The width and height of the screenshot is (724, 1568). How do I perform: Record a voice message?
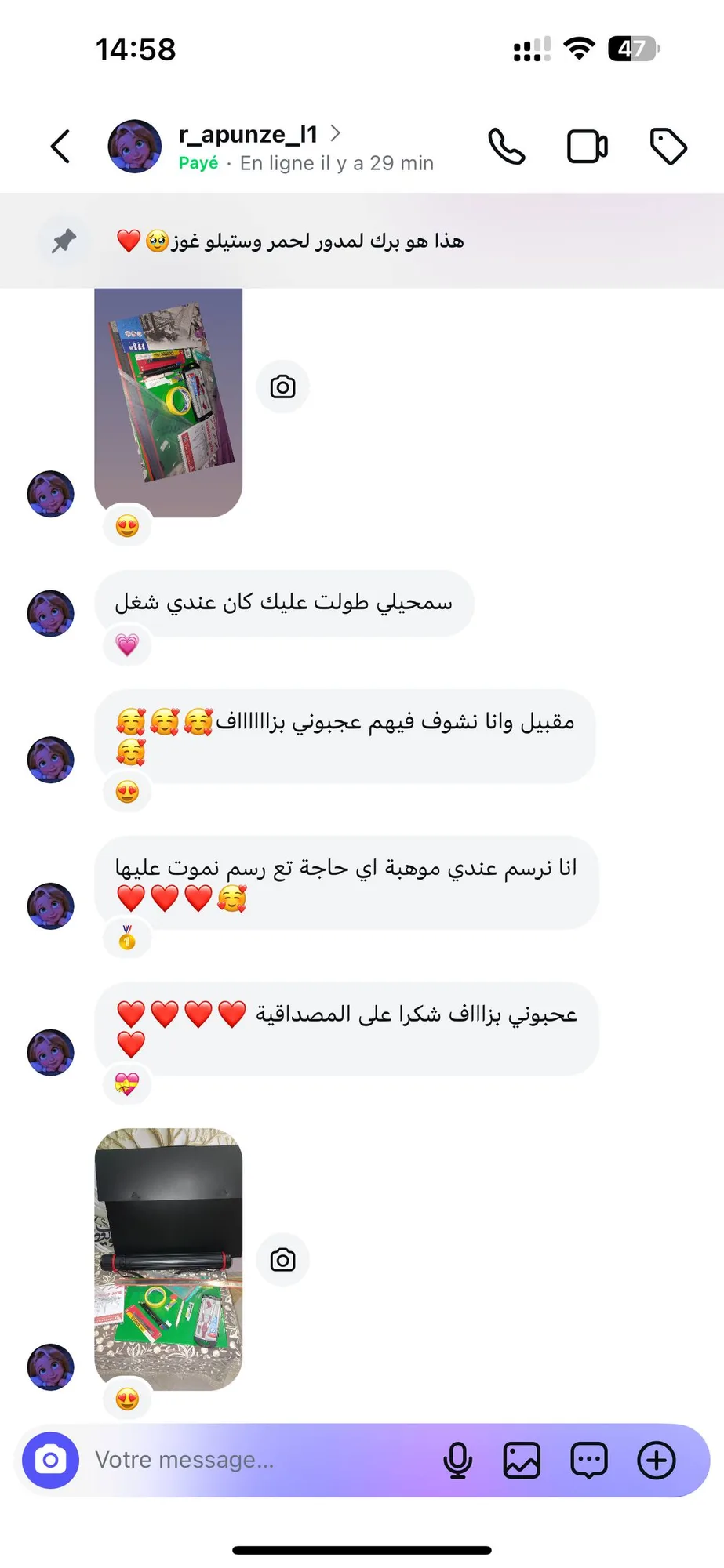coord(457,1460)
